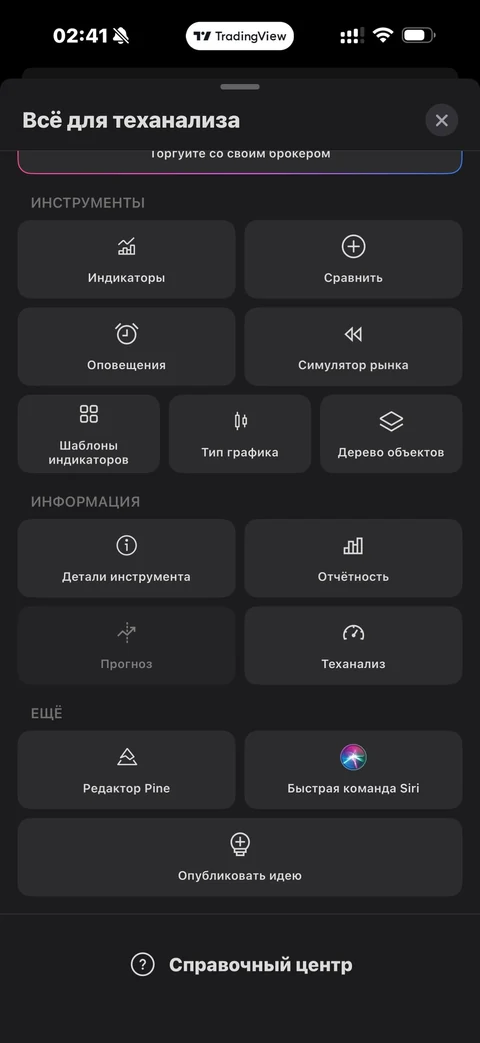The image size is (480, 1043).
Task: Launch Симулятор рынка
Action: 353,347
